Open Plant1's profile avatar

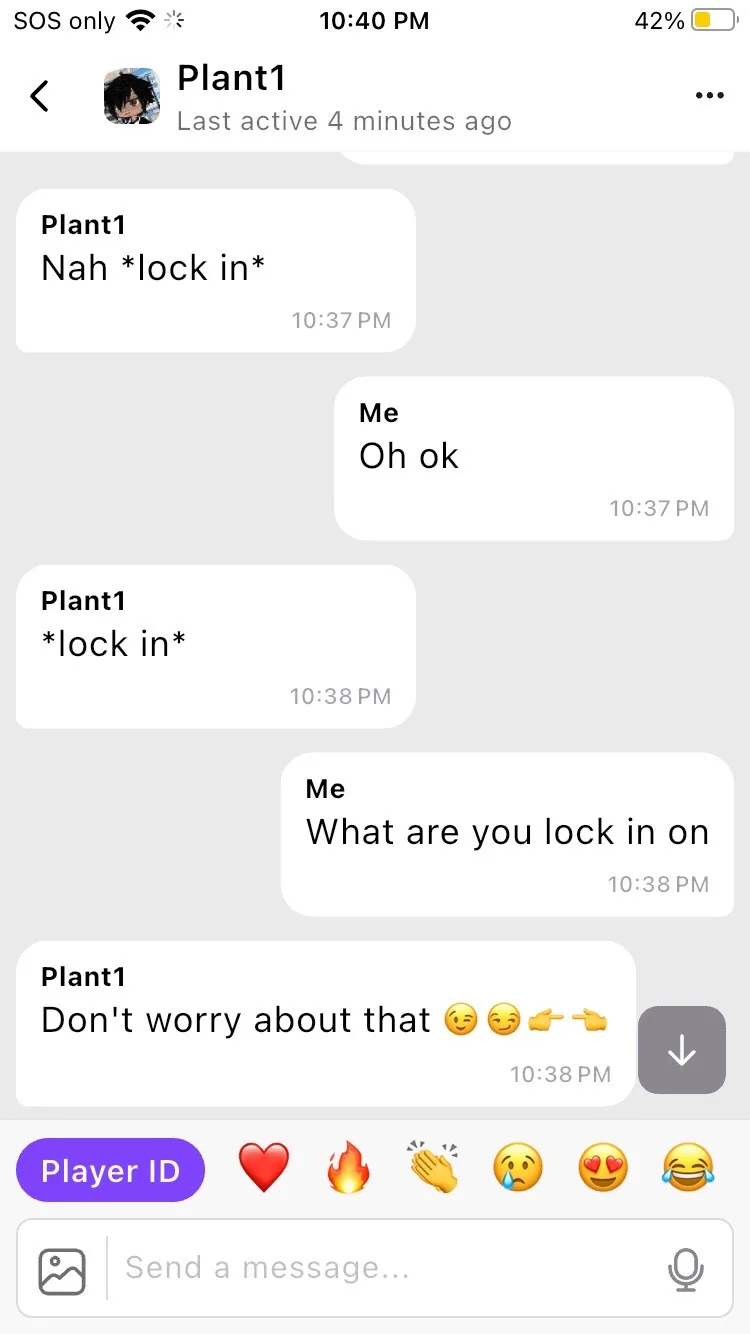(x=132, y=96)
